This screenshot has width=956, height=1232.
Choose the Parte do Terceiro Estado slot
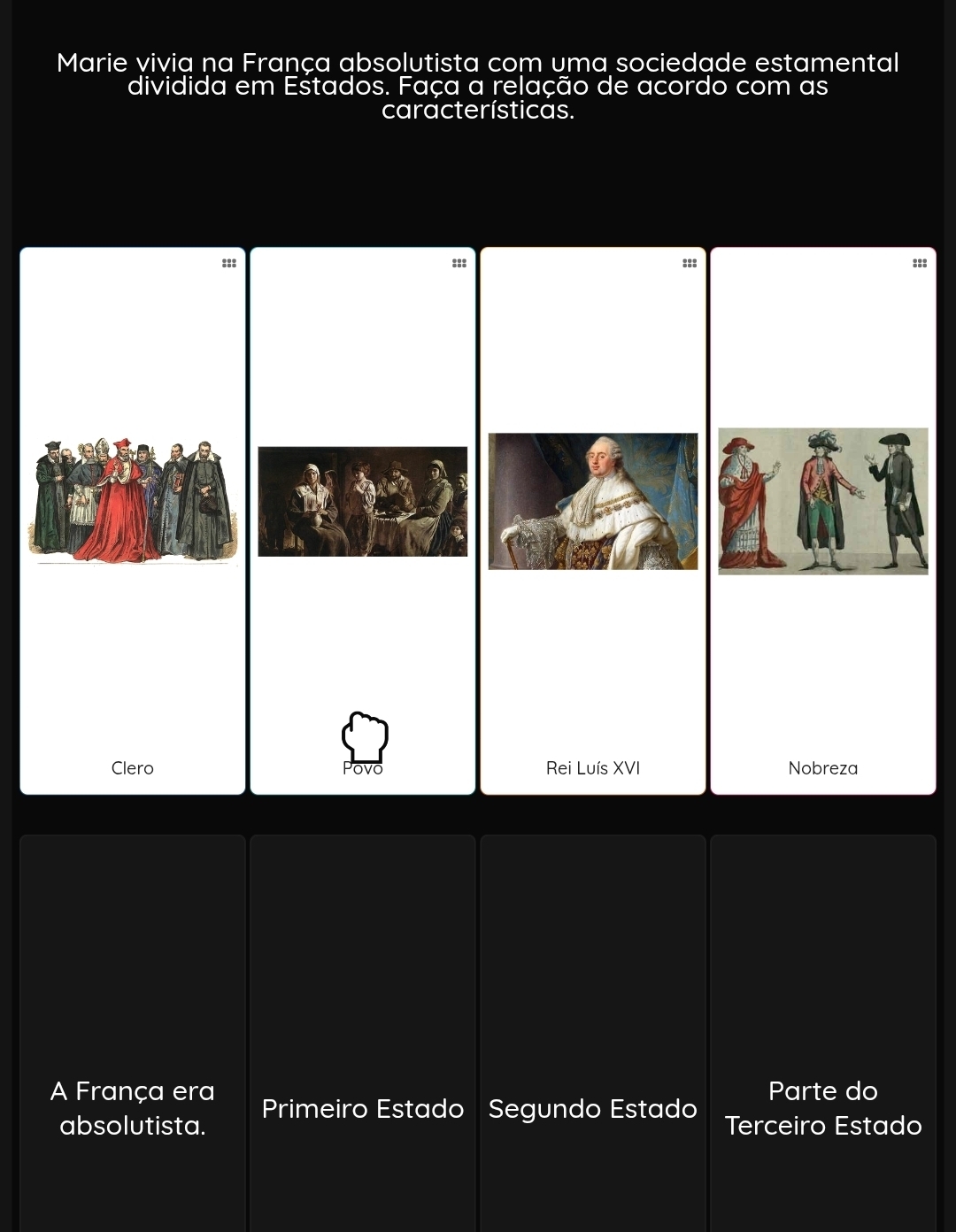(x=823, y=1031)
